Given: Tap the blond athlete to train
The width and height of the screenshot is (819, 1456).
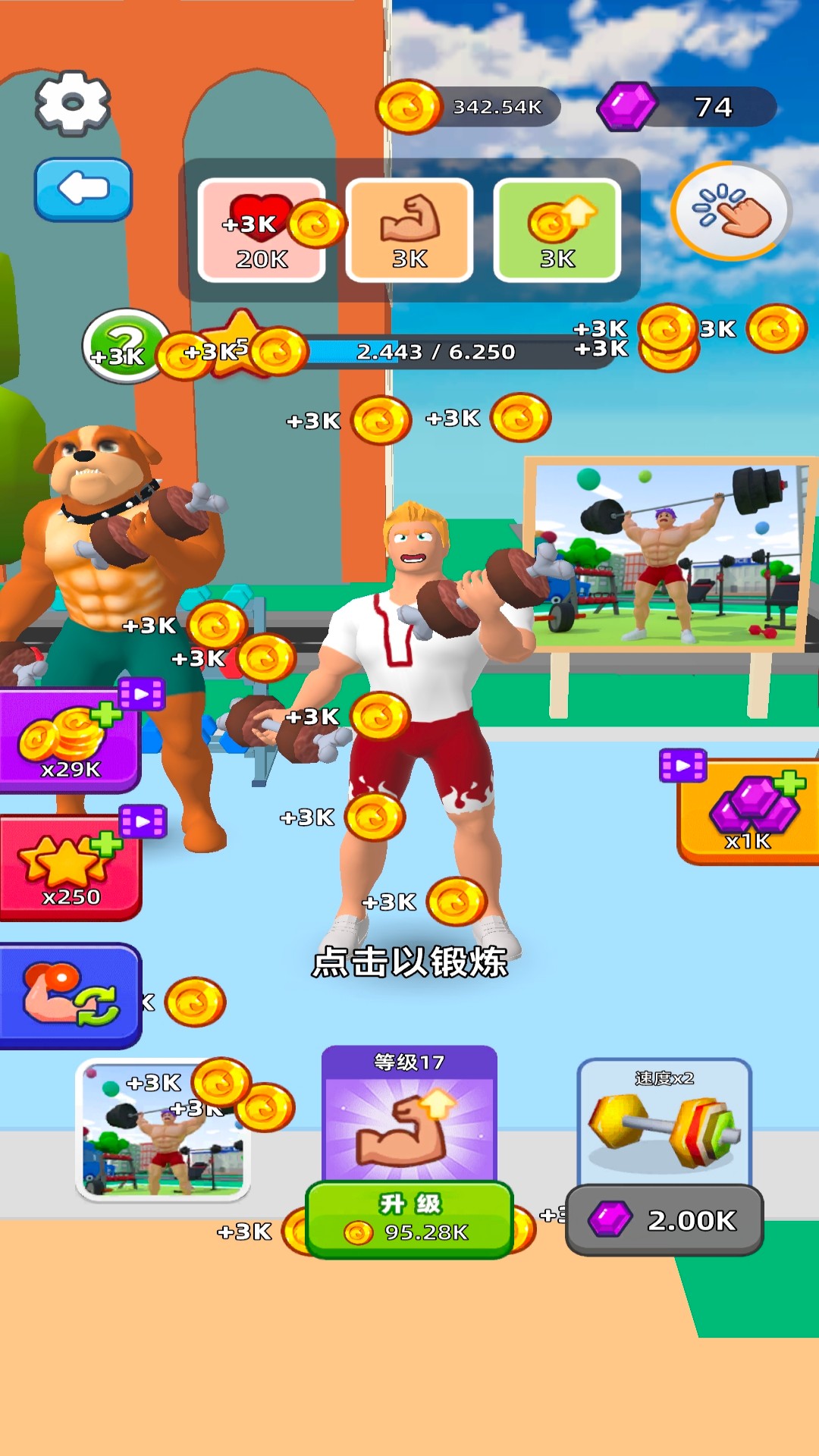Looking at the screenshot, I should (425, 682).
